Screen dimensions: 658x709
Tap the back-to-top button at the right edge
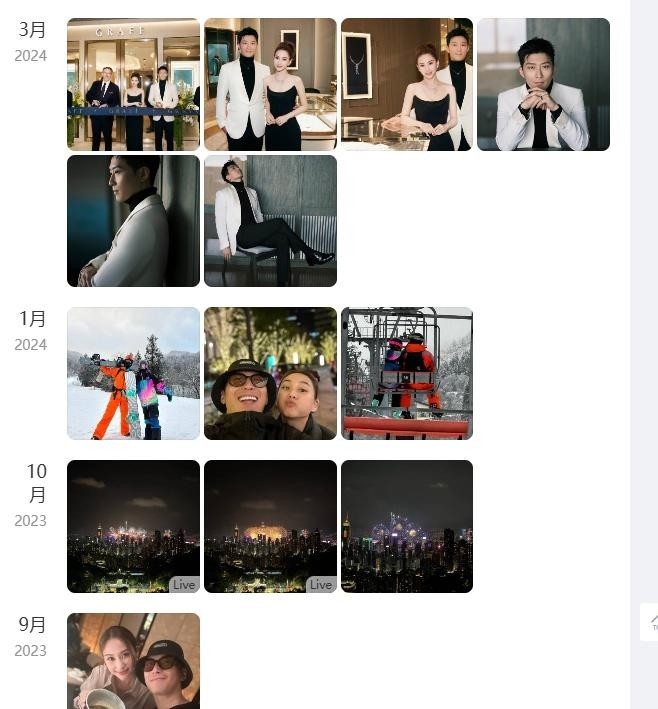click(651, 622)
